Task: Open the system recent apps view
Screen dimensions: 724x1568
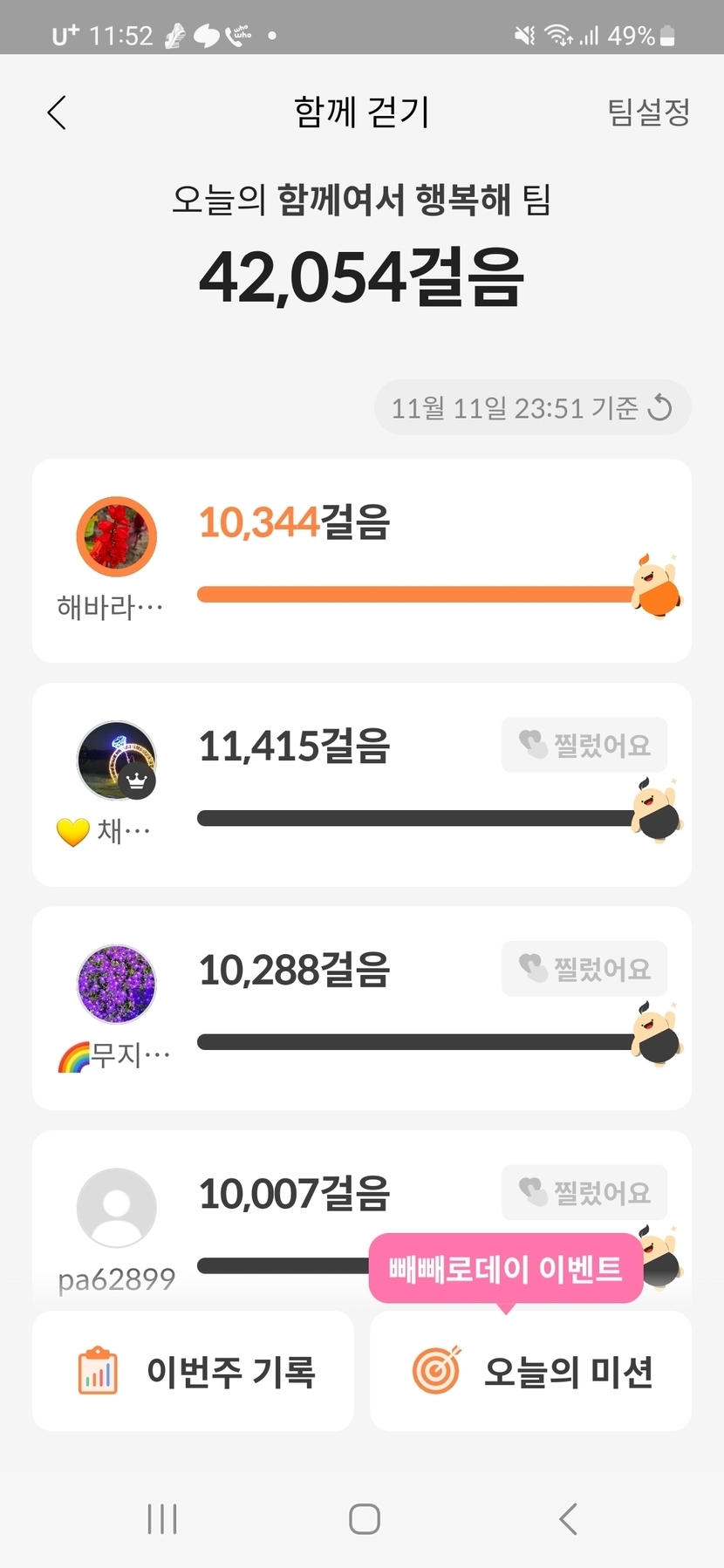Action: [162, 1518]
